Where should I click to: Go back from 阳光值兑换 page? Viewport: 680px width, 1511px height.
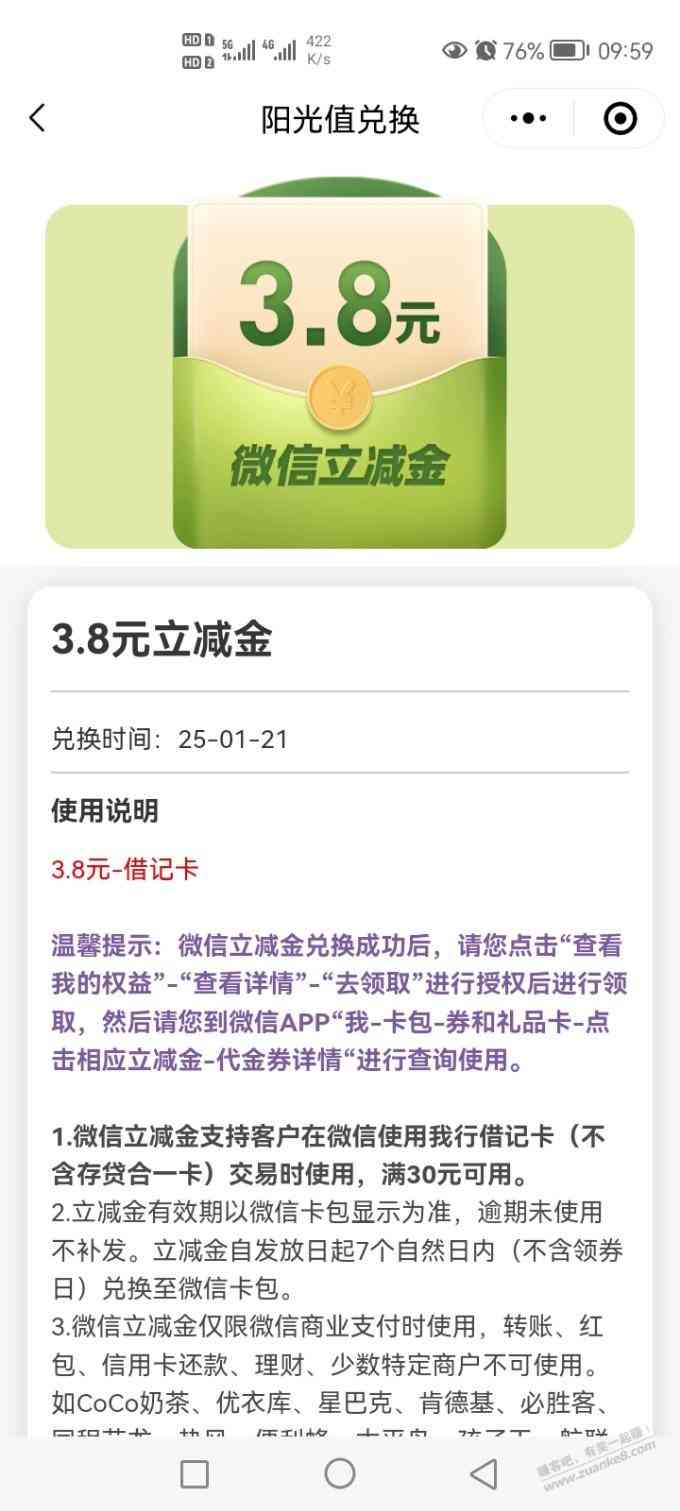[x=37, y=118]
